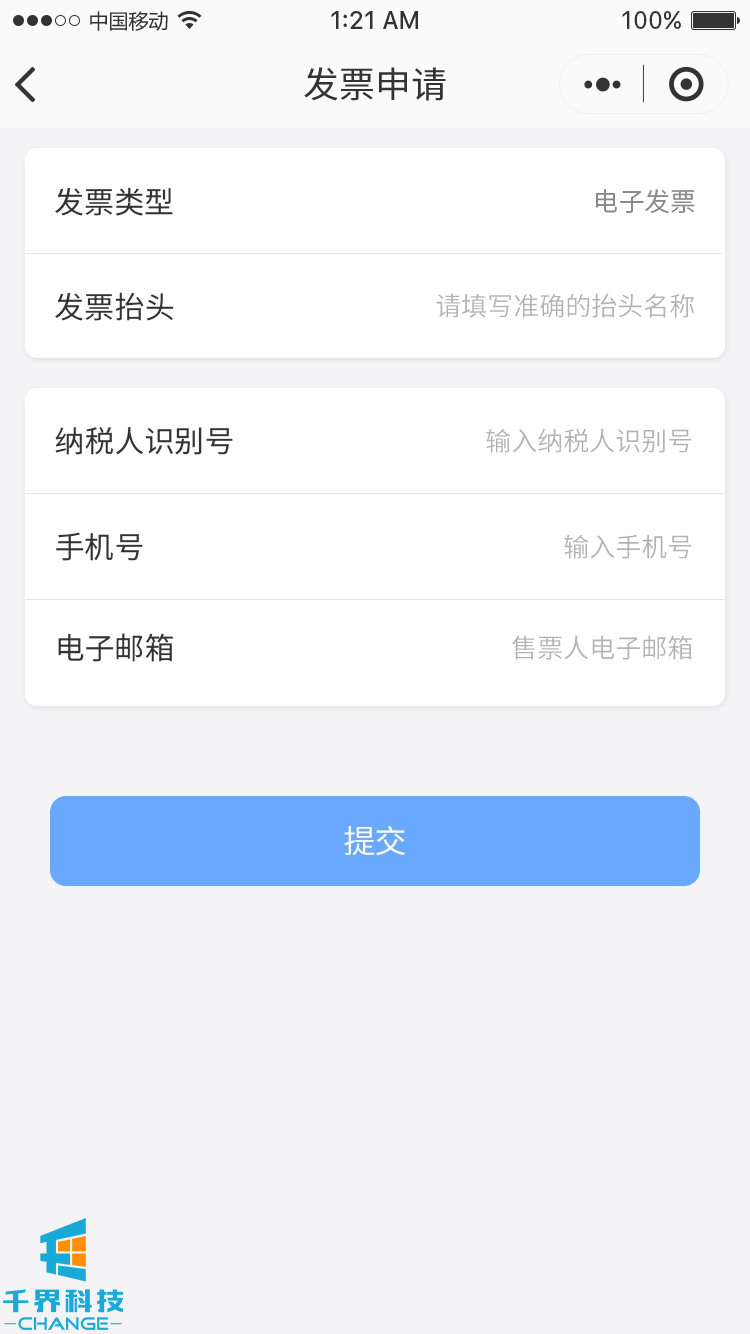Submit the invoice request with 提交
This screenshot has width=750, height=1334.
pyautogui.click(x=374, y=841)
